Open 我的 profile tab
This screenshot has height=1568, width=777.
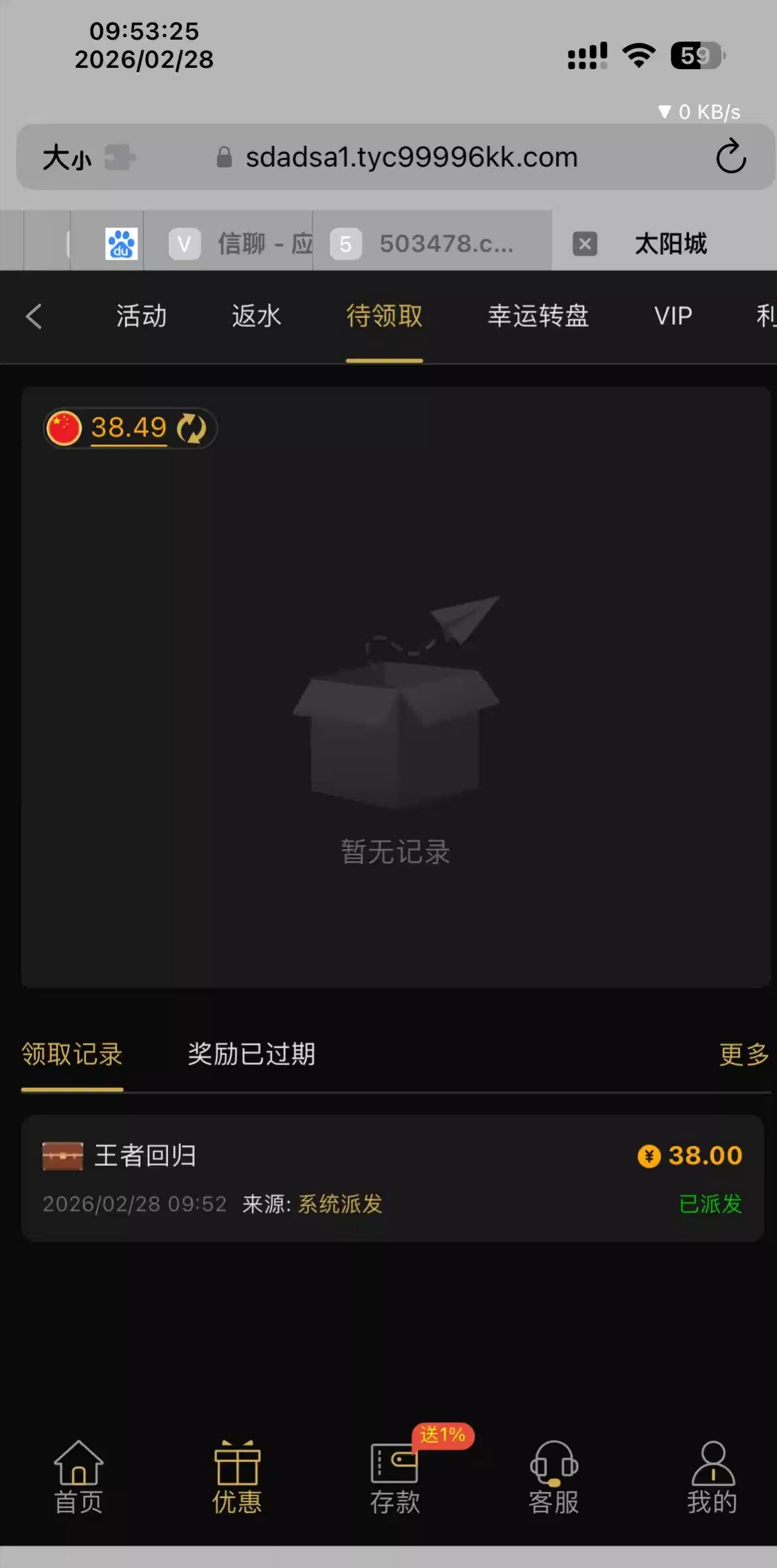[x=712, y=1478]
